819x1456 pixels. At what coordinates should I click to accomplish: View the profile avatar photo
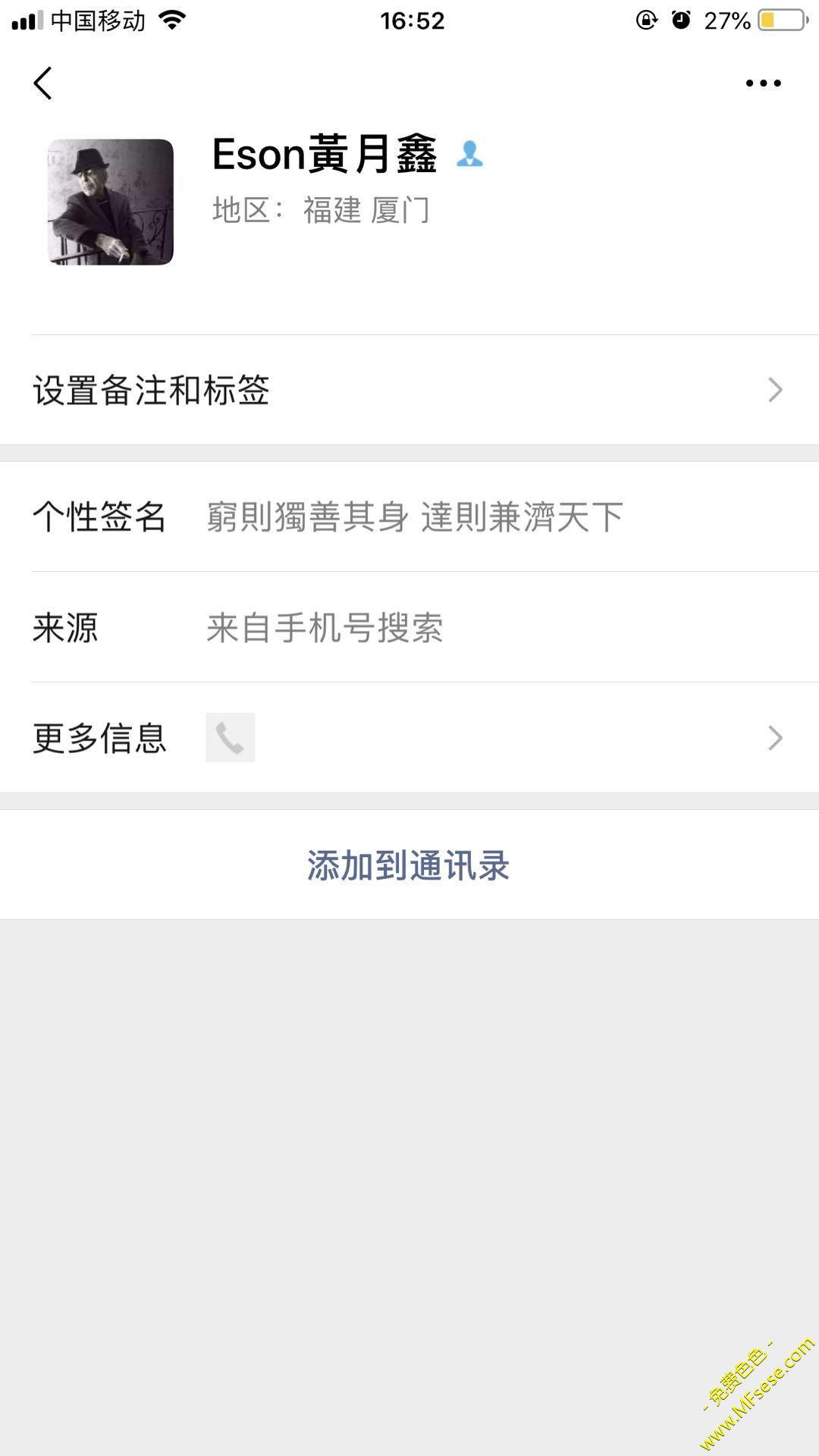point(111,202)
